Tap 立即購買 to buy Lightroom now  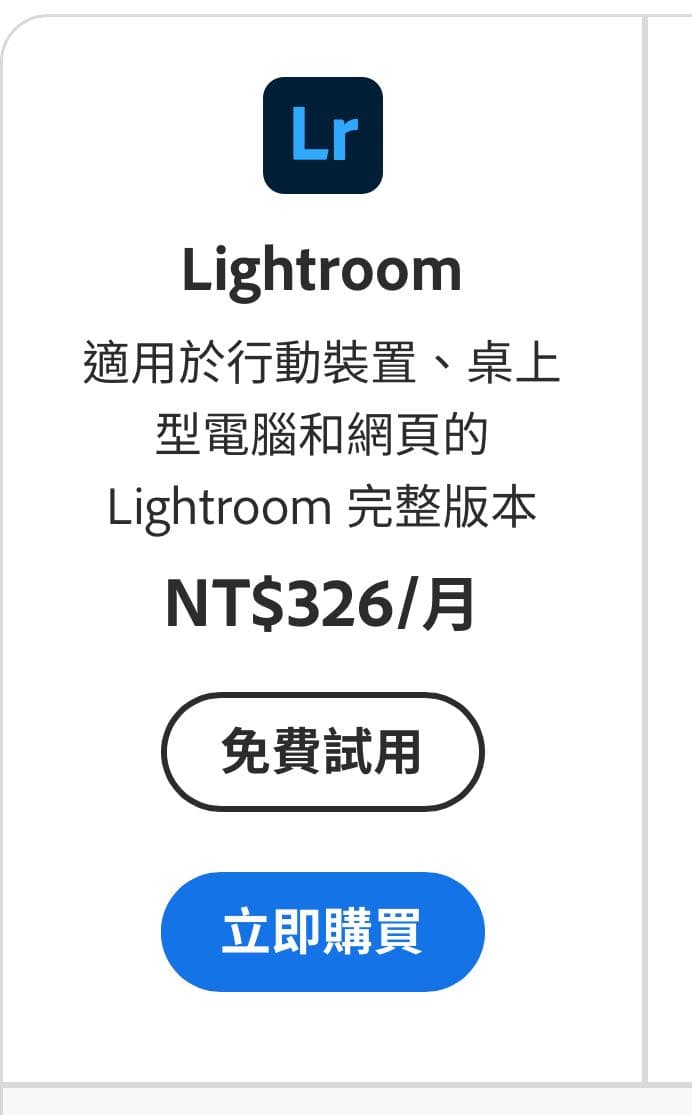point(322,931)
